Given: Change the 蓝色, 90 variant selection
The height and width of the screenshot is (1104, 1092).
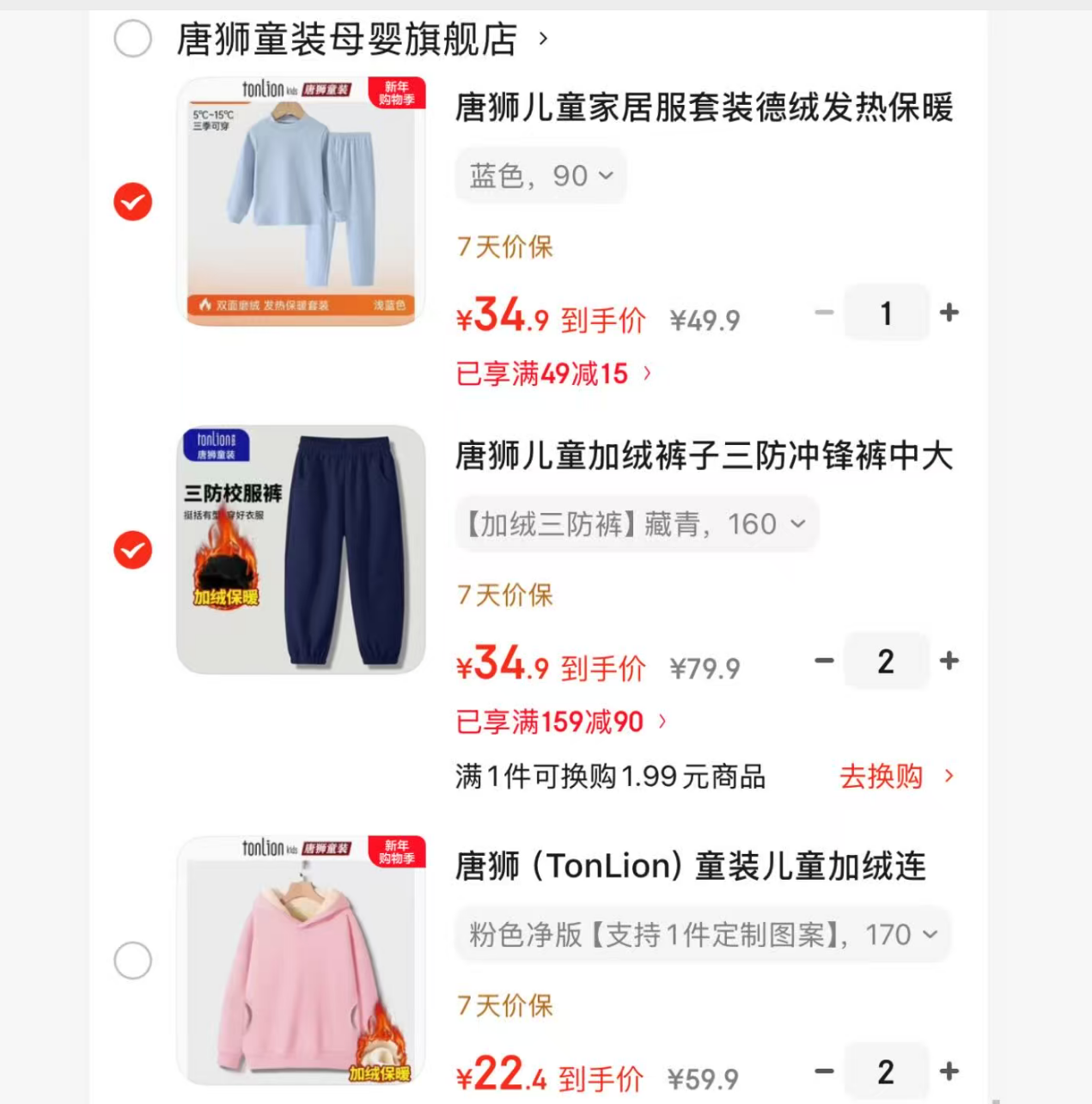Looking at the screenshot, I should point(540,176).
